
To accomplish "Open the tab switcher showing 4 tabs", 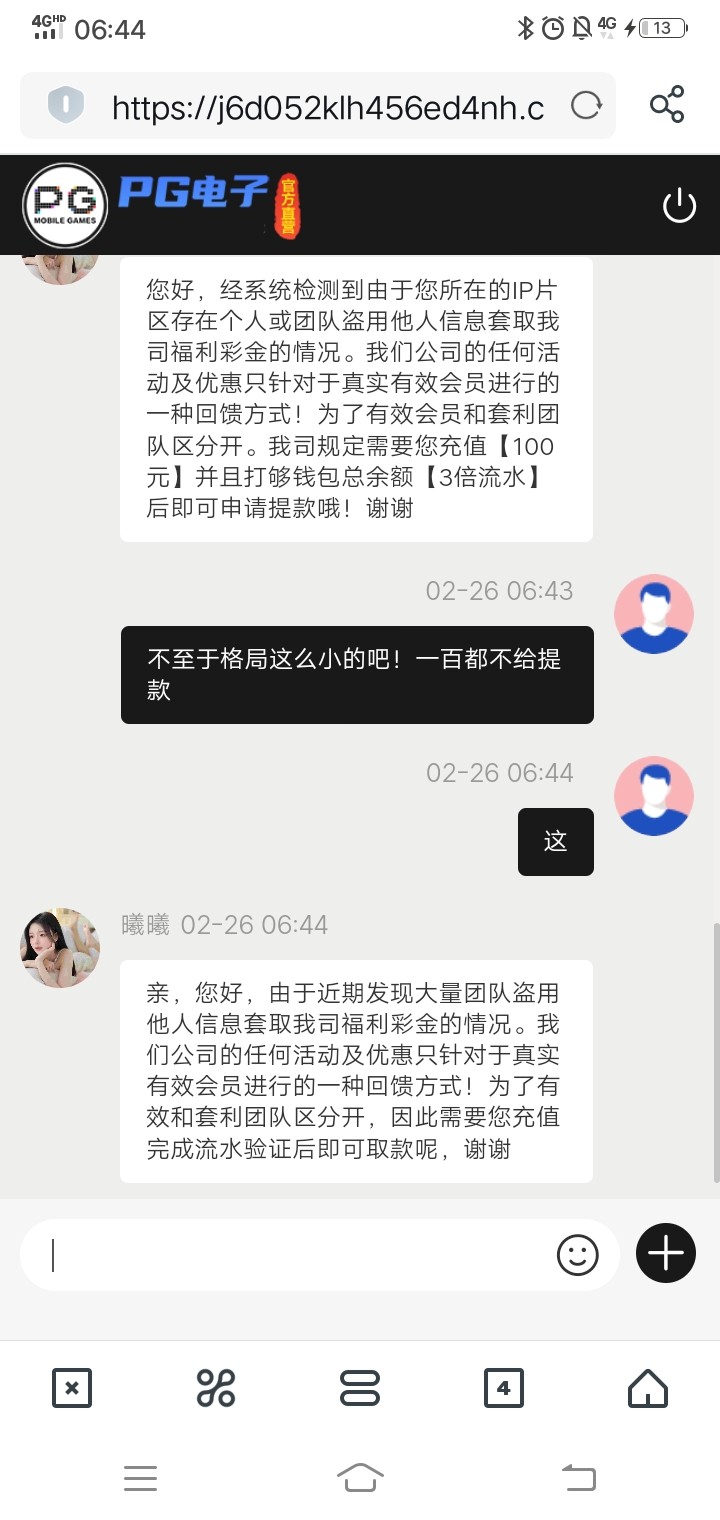I will pos(504,1388).
